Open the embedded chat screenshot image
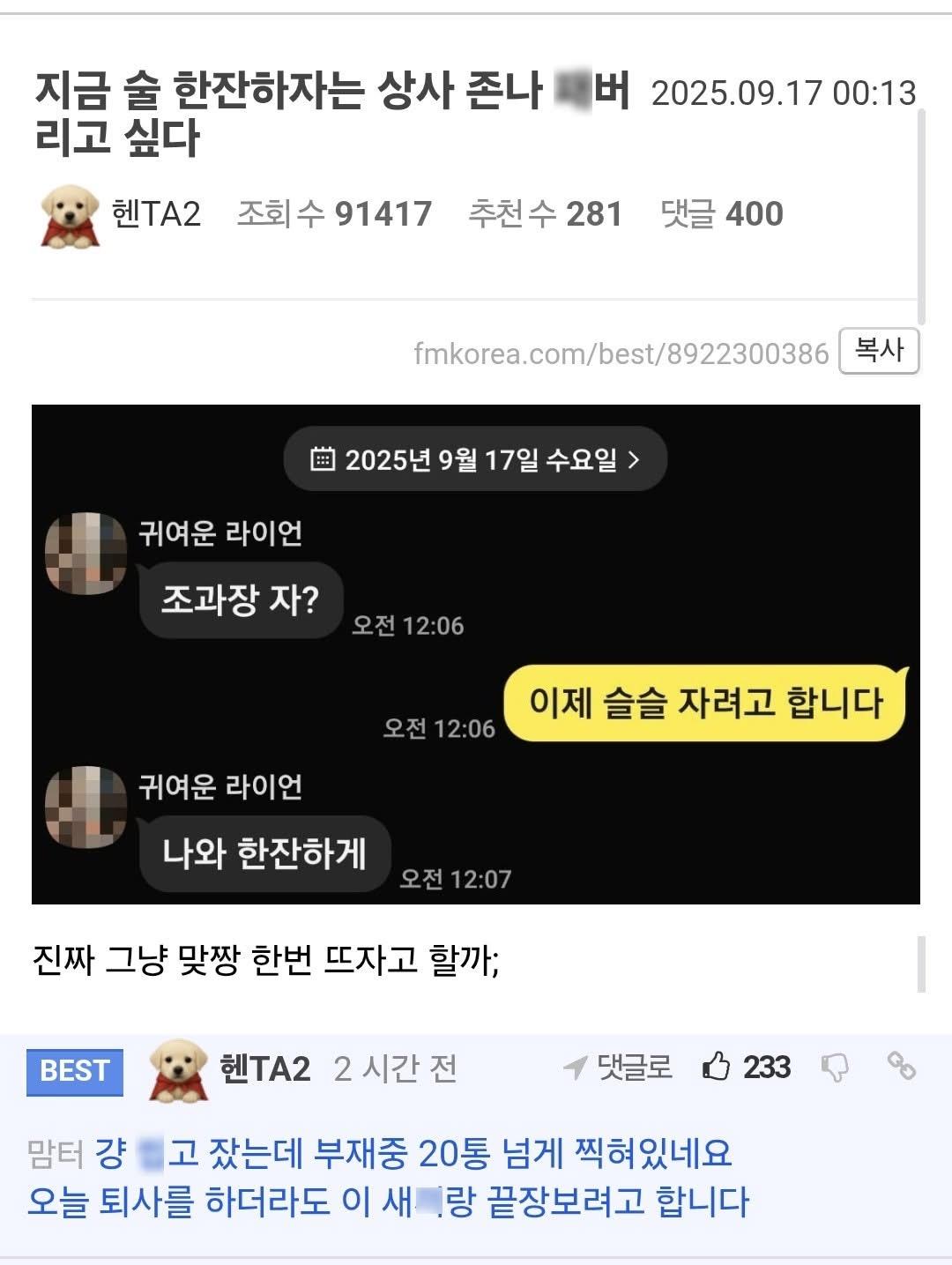Viewport: 952px width, 1265px height. click(475, 653)
